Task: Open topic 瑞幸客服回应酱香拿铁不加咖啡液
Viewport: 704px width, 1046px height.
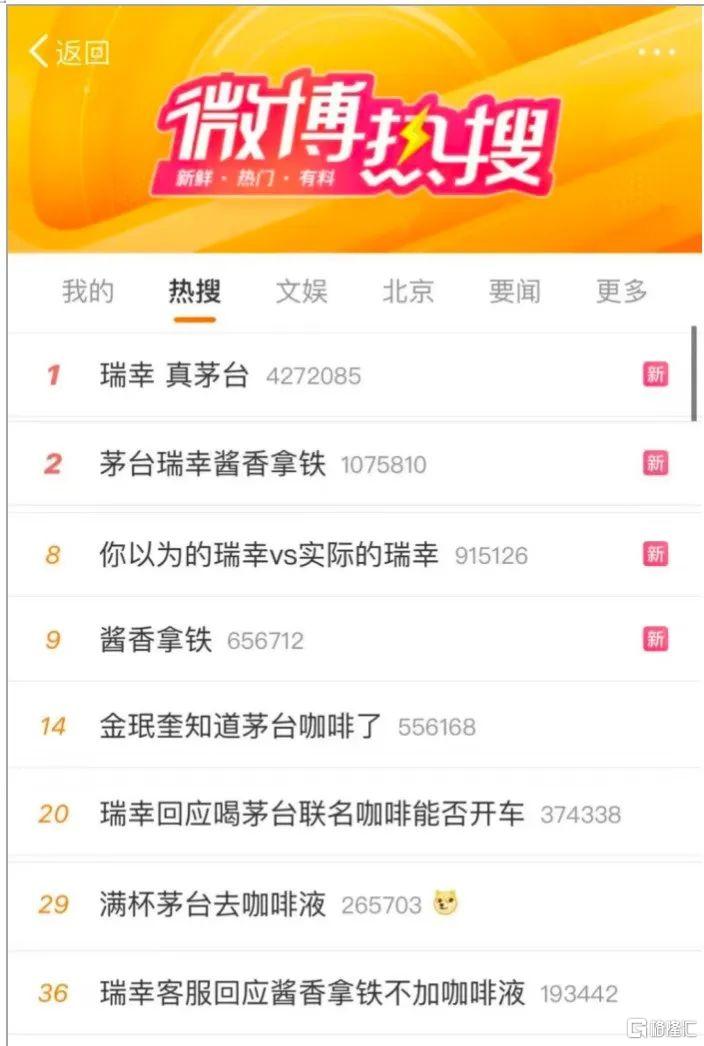Action: click(312, 993)
